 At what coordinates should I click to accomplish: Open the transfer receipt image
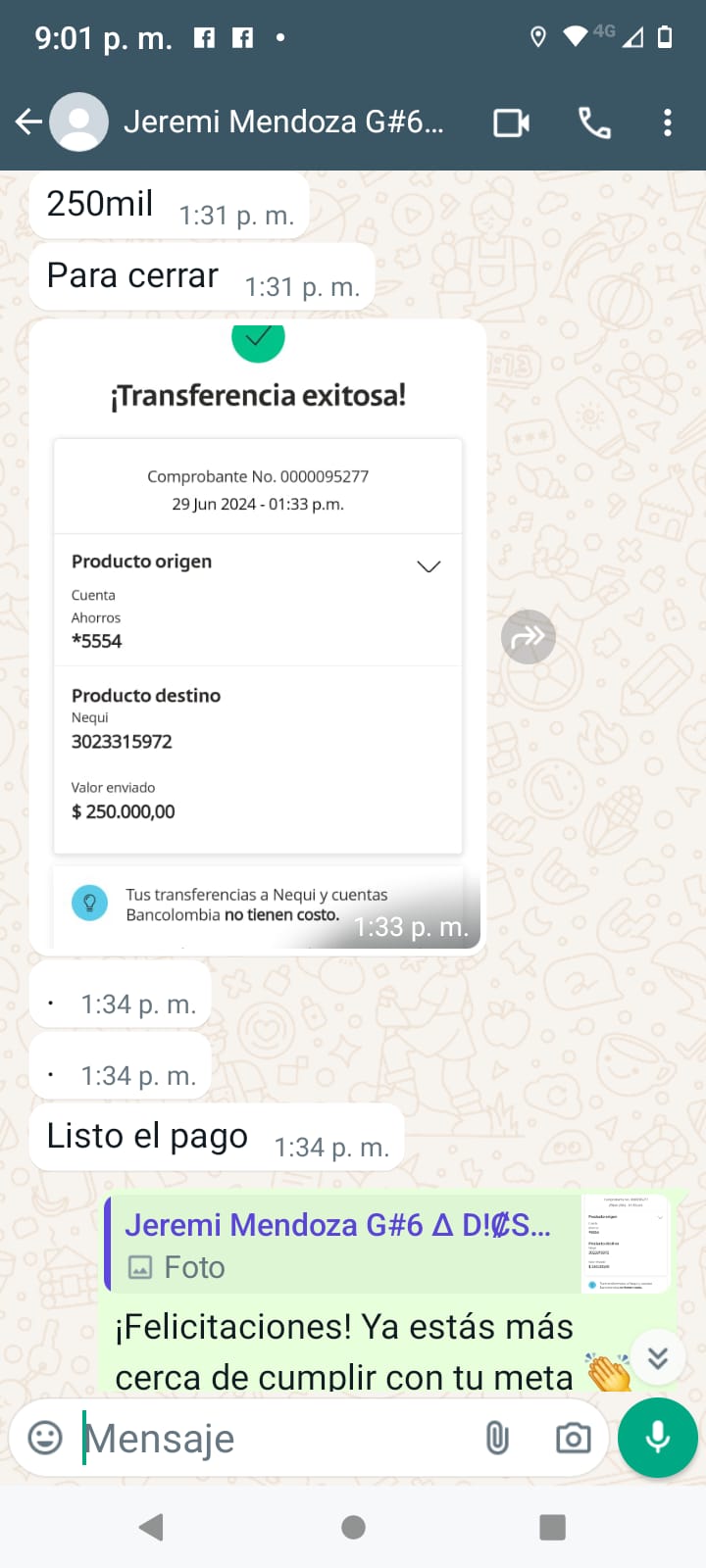[x=257, y=637]
